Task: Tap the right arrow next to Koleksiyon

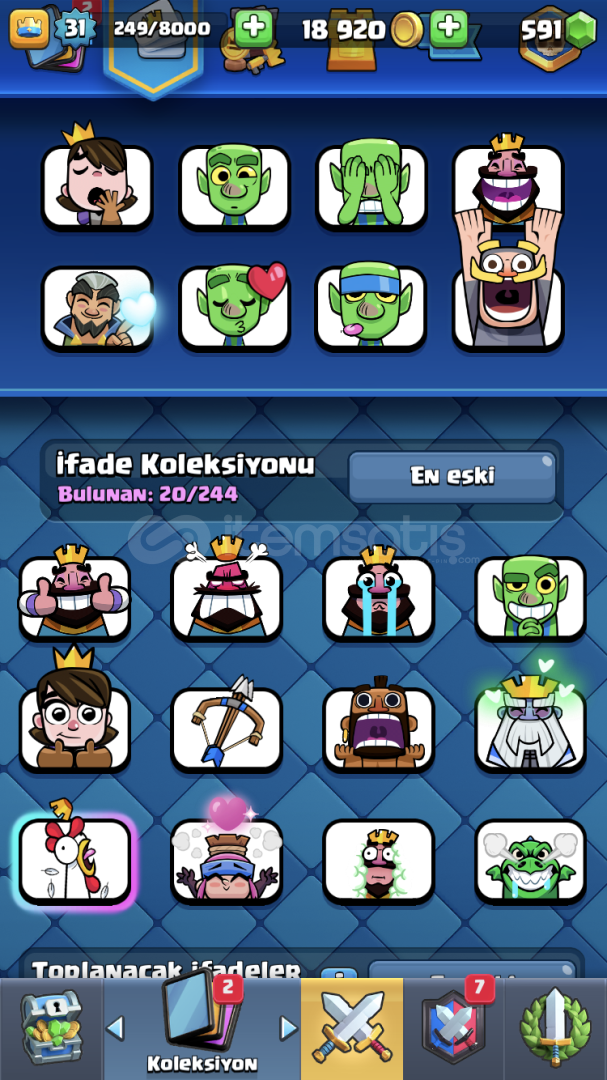Action: point(289,1028)
